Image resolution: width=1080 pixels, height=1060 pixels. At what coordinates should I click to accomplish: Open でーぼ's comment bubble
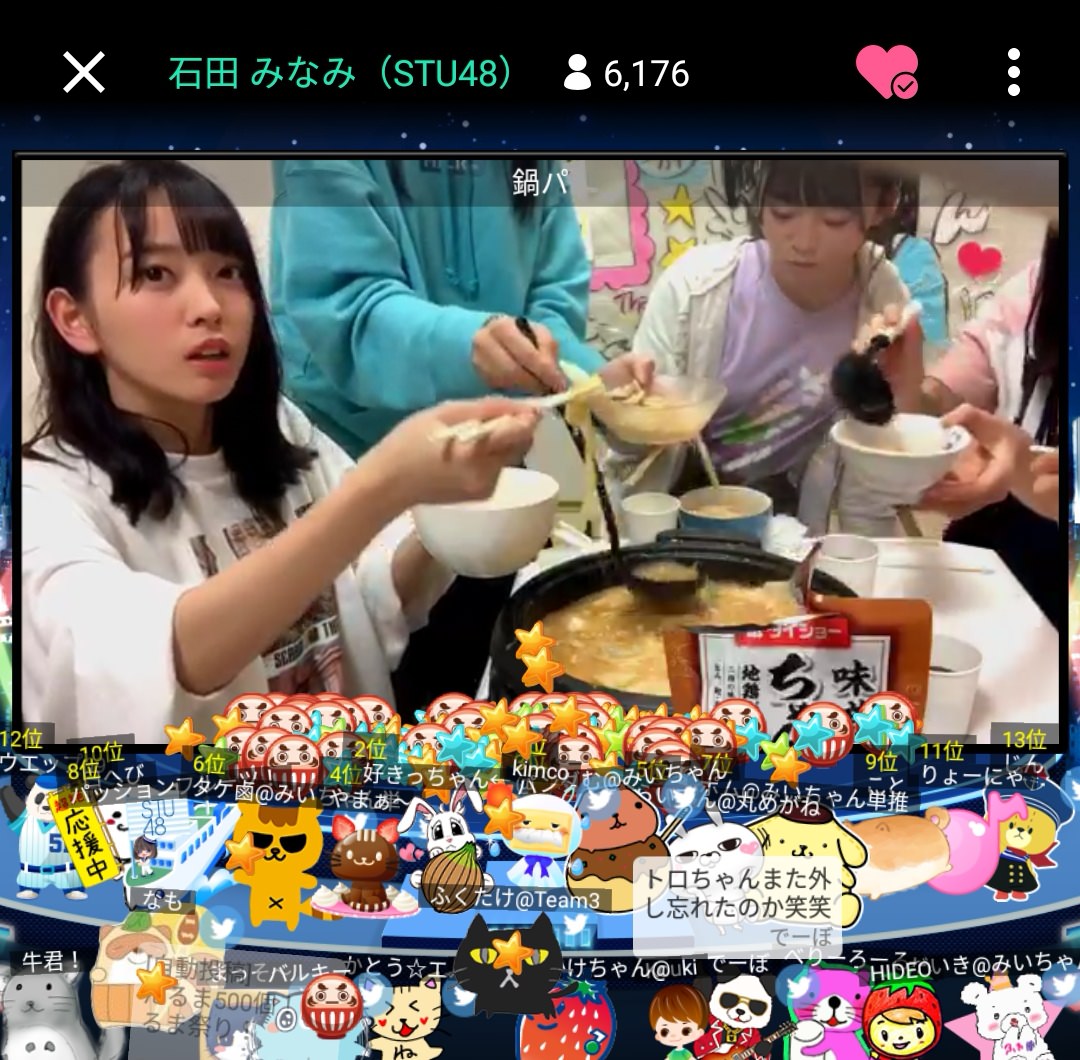click(738, 907)
